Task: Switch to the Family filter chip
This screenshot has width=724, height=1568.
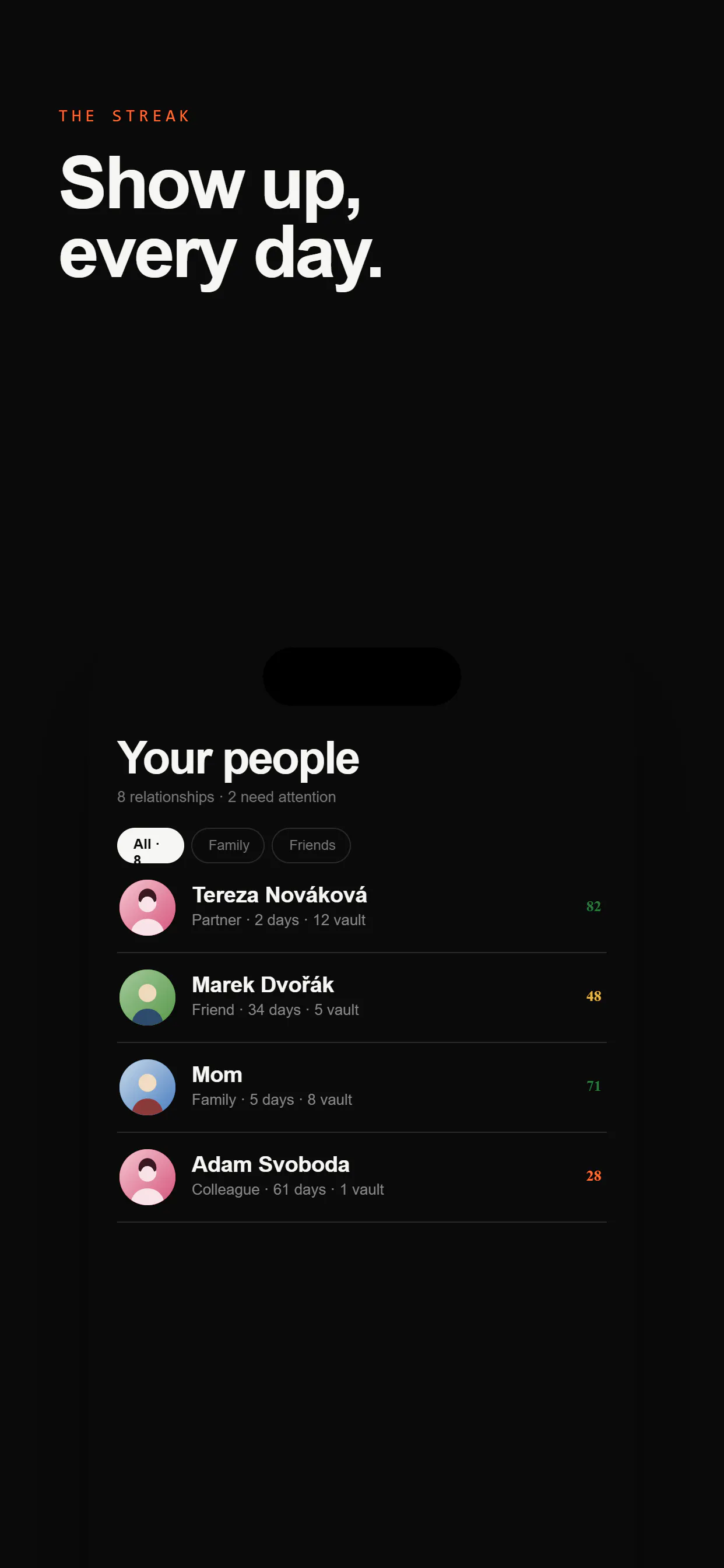Action: coord(228,845)
